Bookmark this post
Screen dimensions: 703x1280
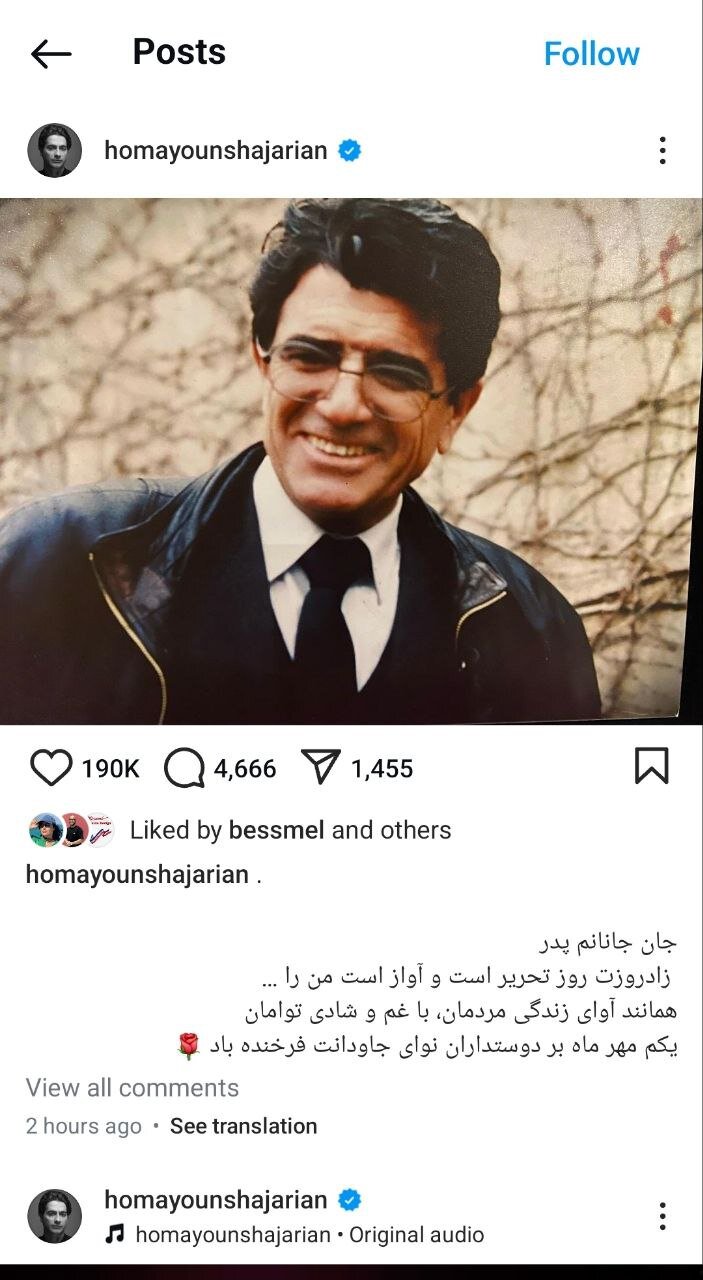651,767
